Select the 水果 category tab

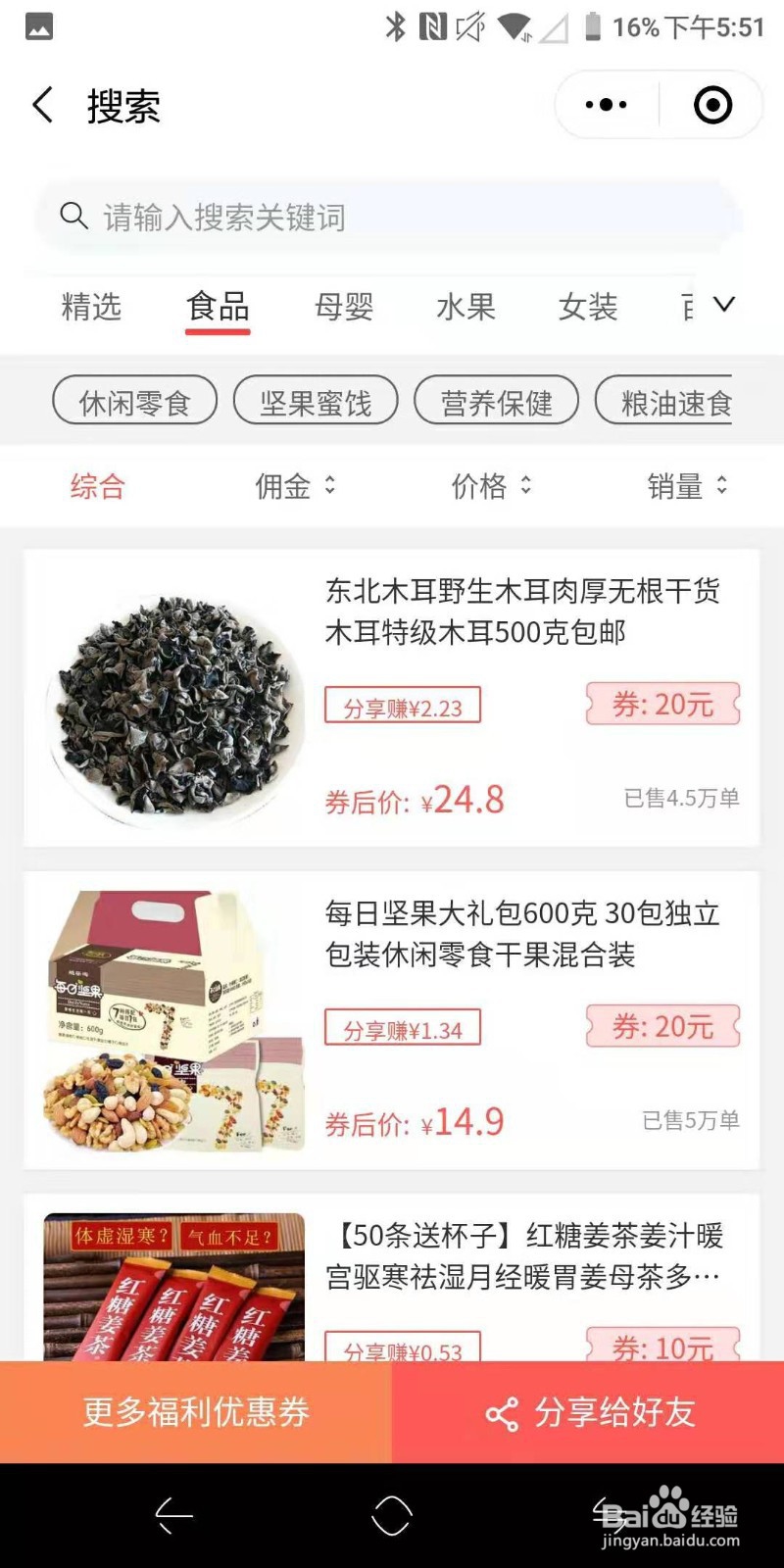465,307
